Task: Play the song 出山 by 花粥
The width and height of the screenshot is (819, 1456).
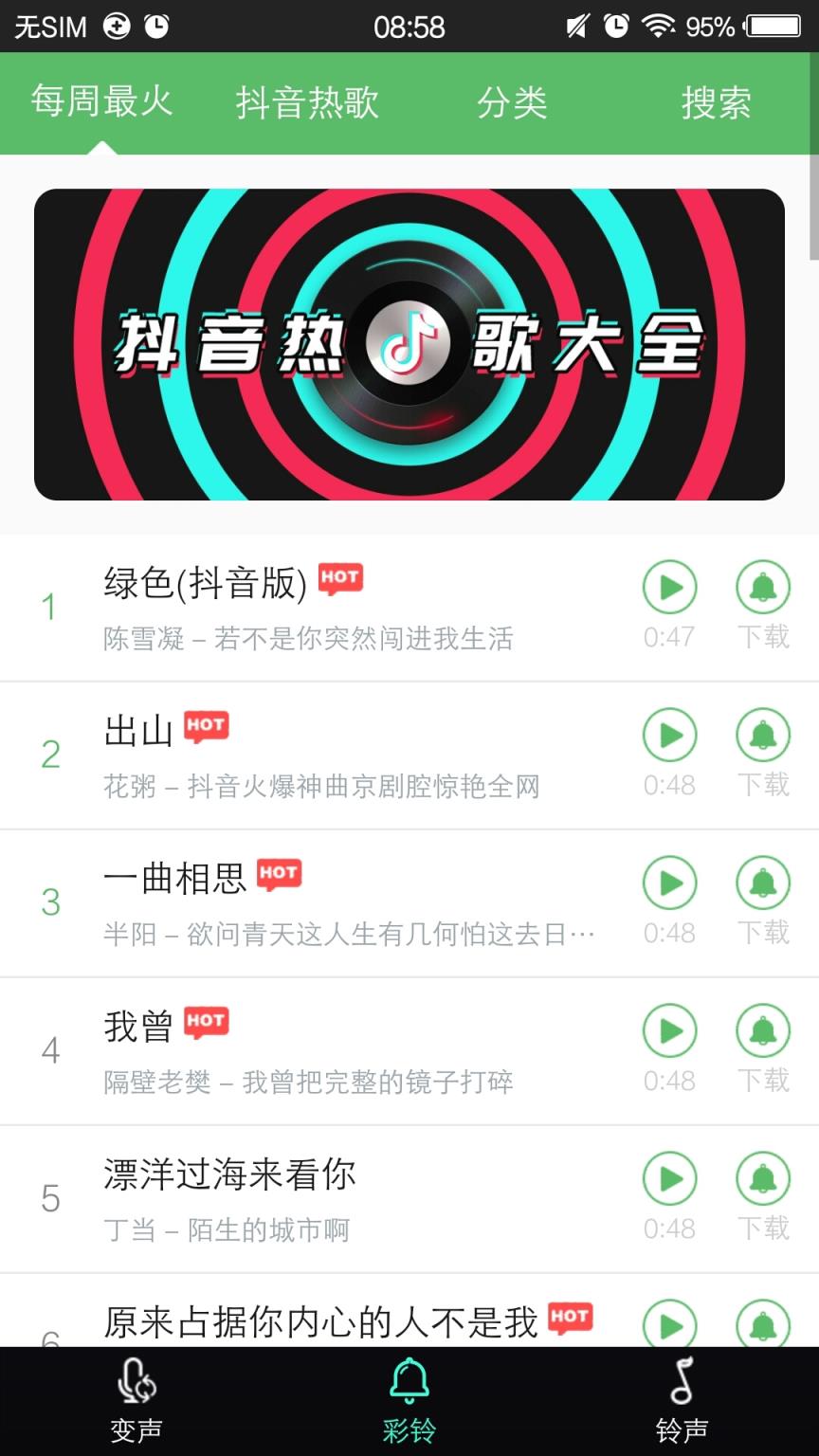Action: [x=671, y=736]
